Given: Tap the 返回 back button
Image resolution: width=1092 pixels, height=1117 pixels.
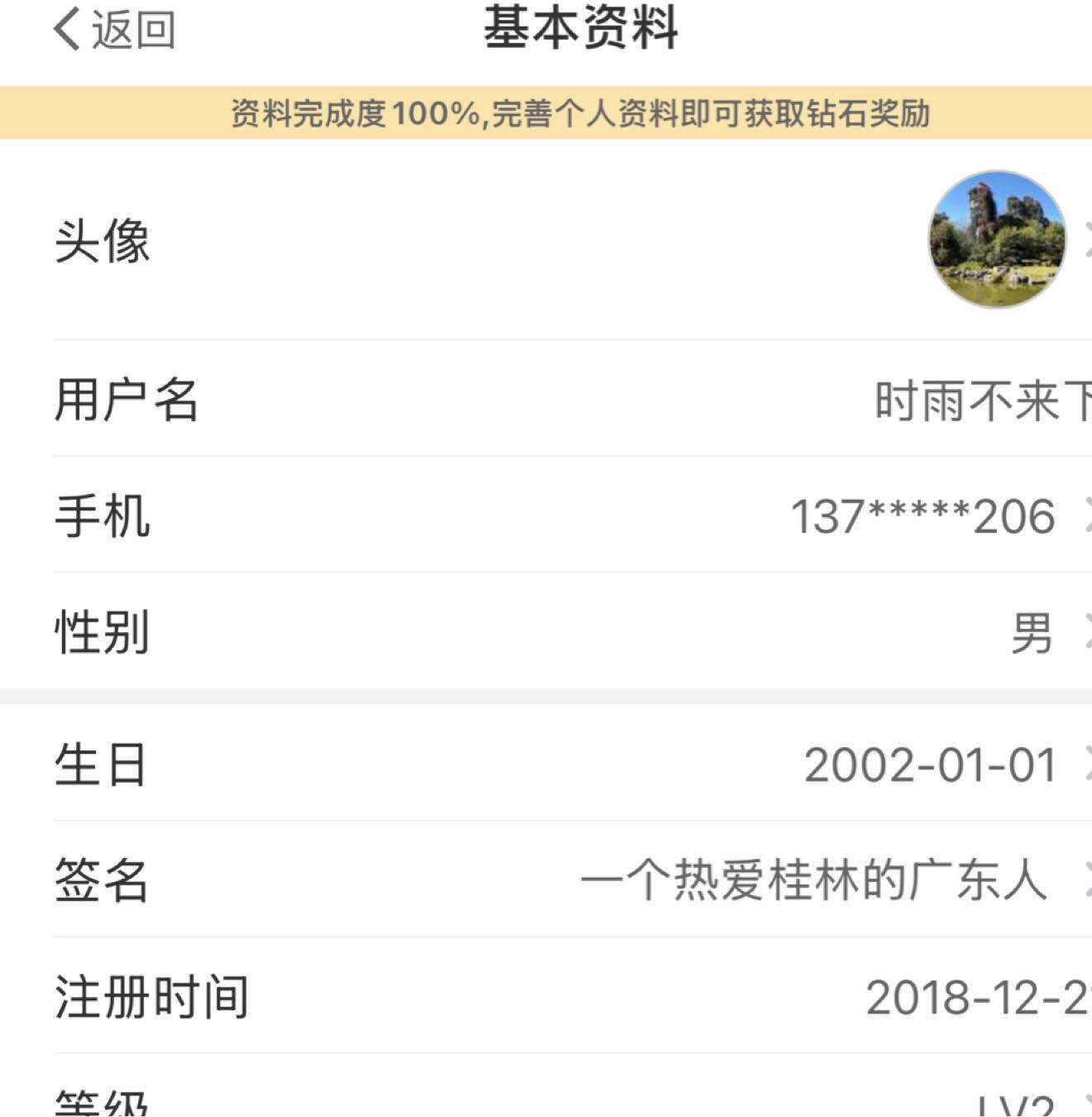Looking at the screenshot, I should click(x=114, y=30).
